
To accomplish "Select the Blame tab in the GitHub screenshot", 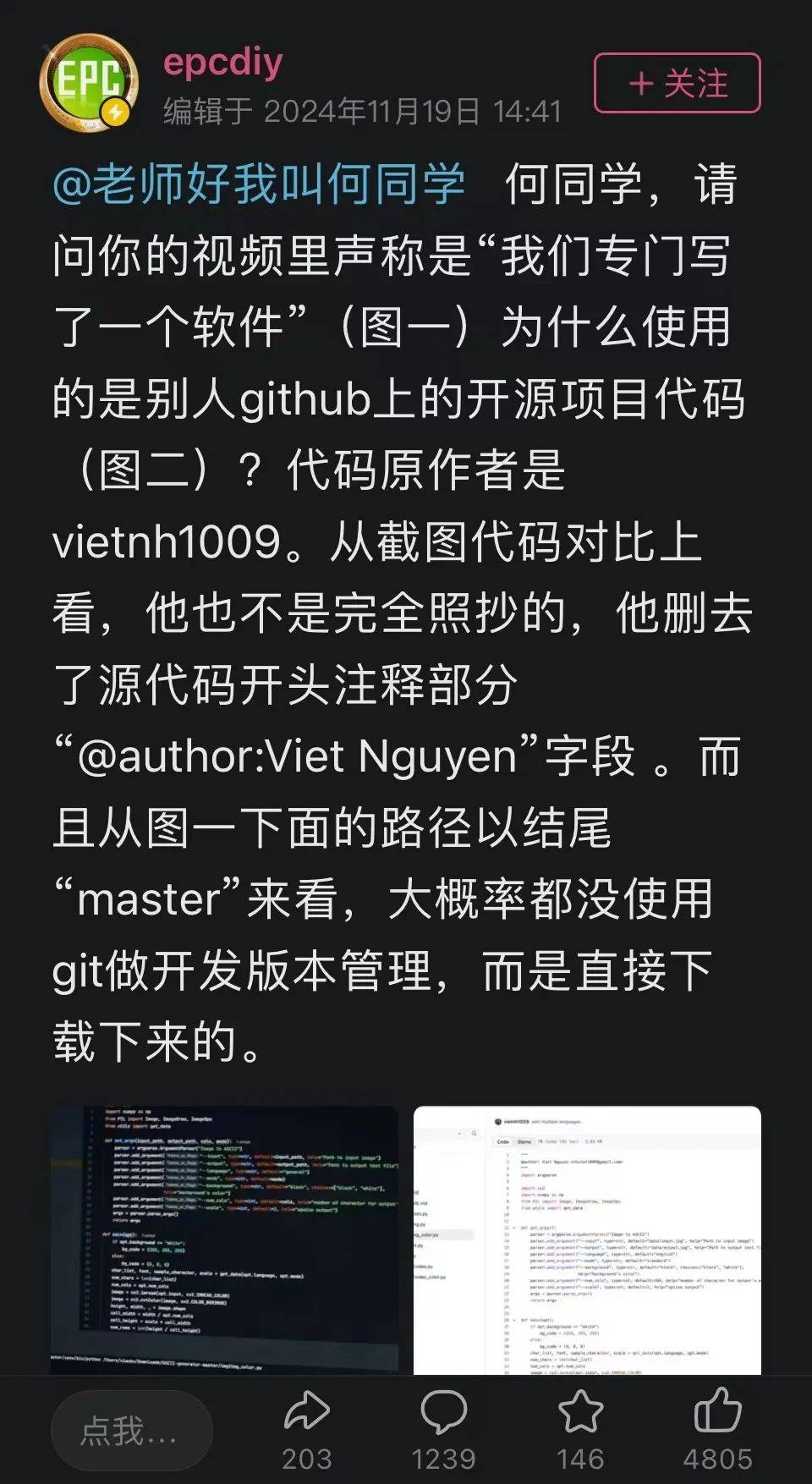I will [x=523, y=1141].
